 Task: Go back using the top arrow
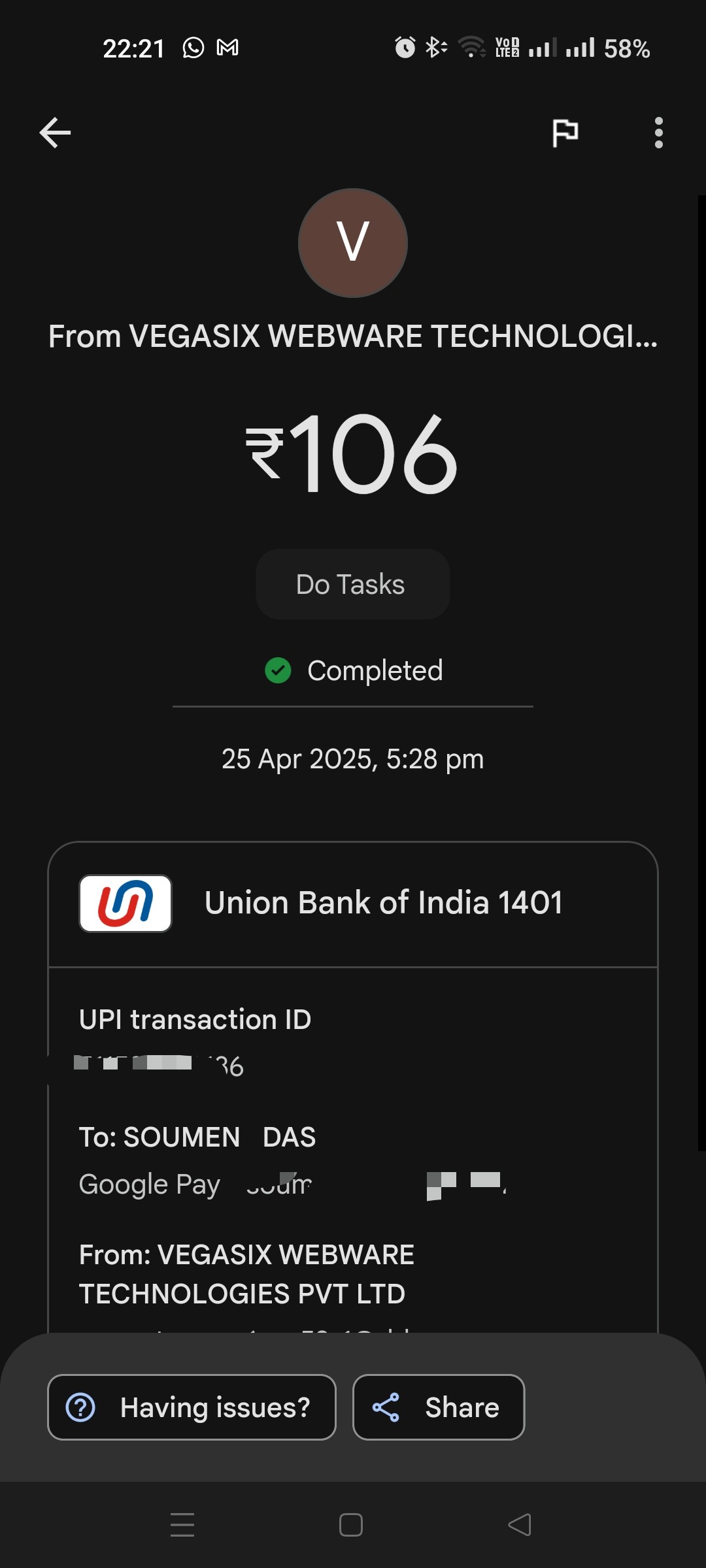55,133
